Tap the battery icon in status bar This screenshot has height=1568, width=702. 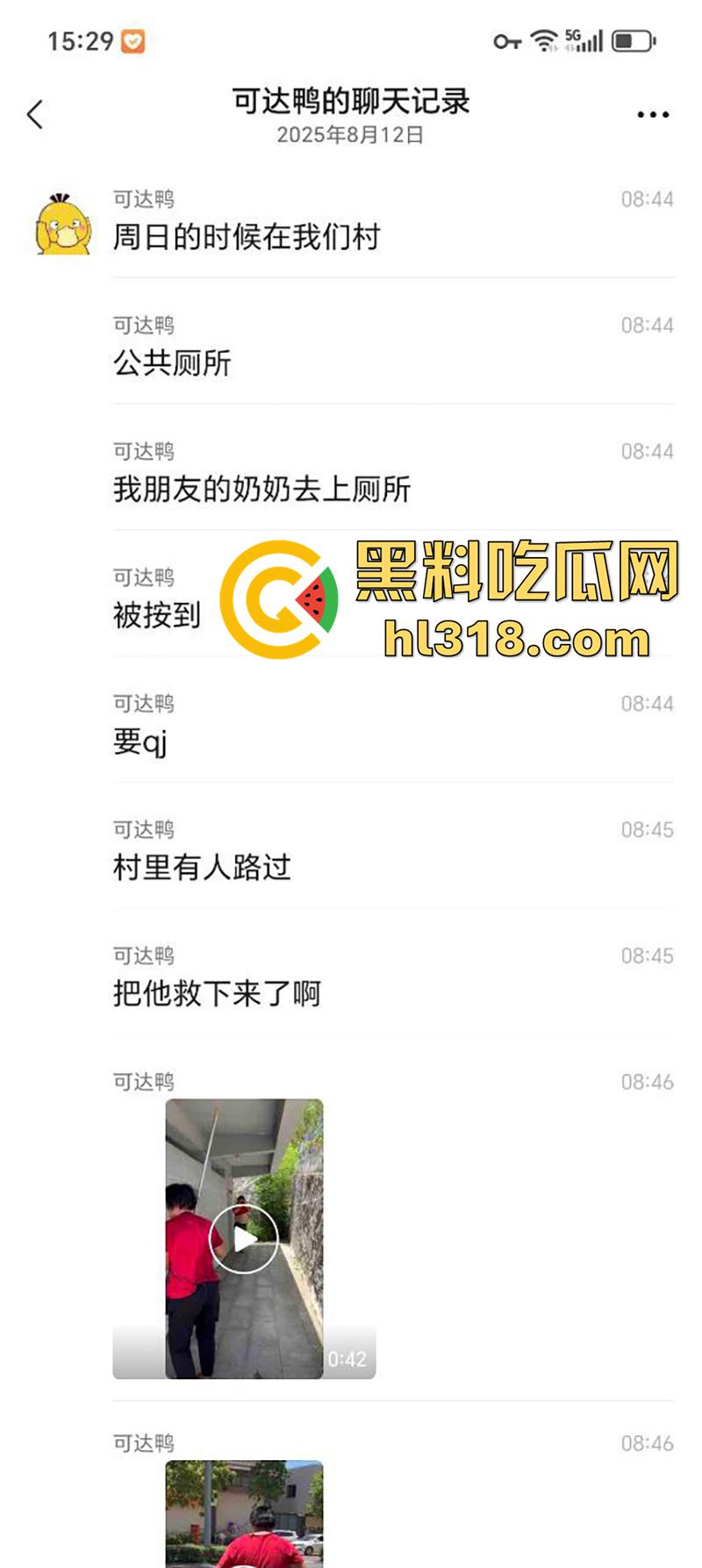[x=630, y=39]
